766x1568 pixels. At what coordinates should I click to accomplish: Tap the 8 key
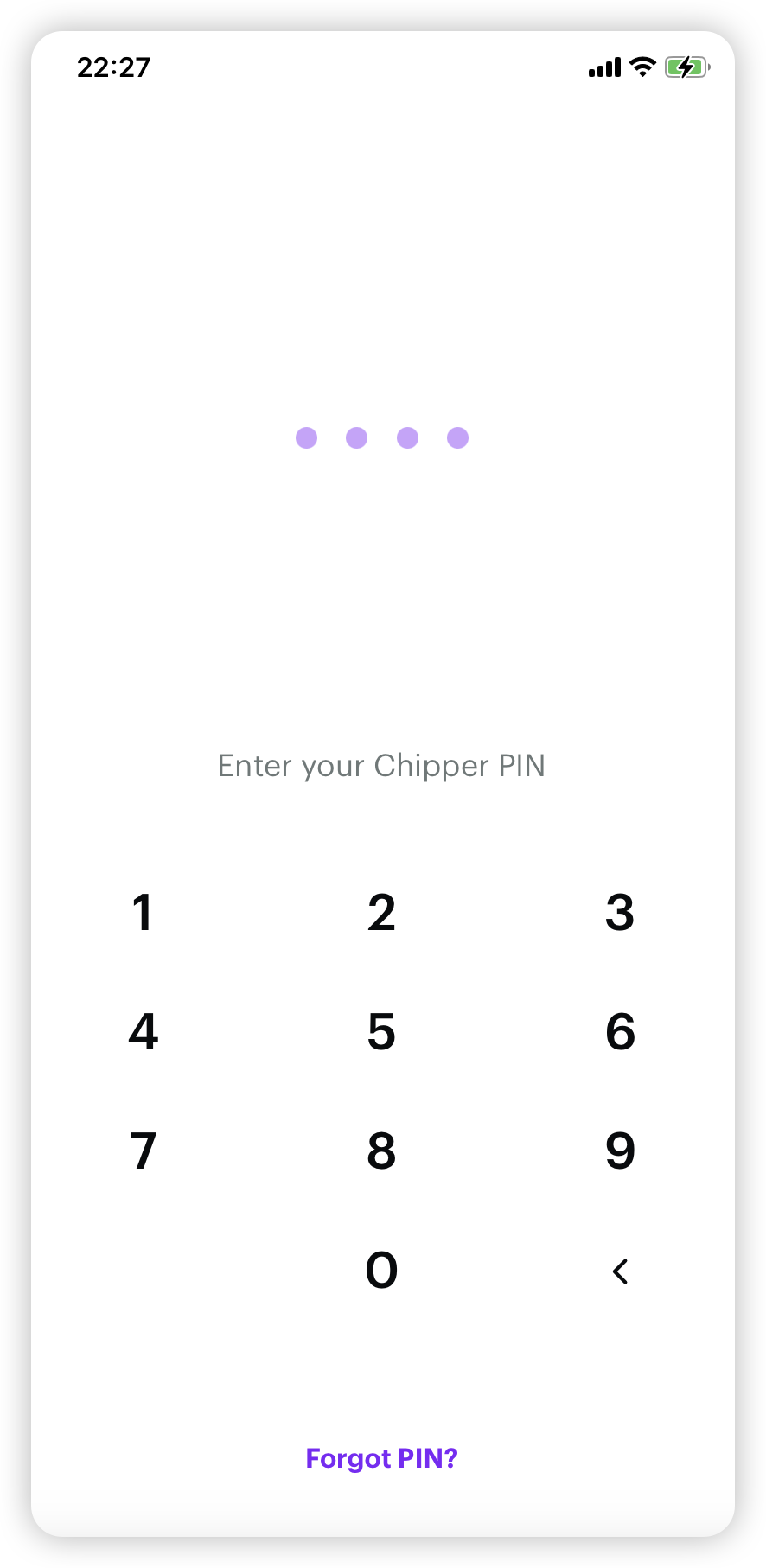381,1151
